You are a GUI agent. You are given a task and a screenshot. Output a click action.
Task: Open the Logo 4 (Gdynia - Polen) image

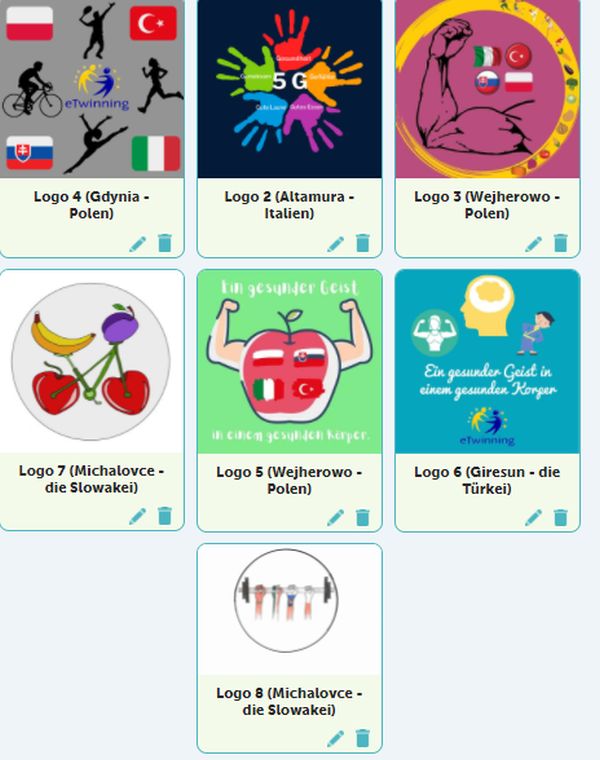coord(92,88)
